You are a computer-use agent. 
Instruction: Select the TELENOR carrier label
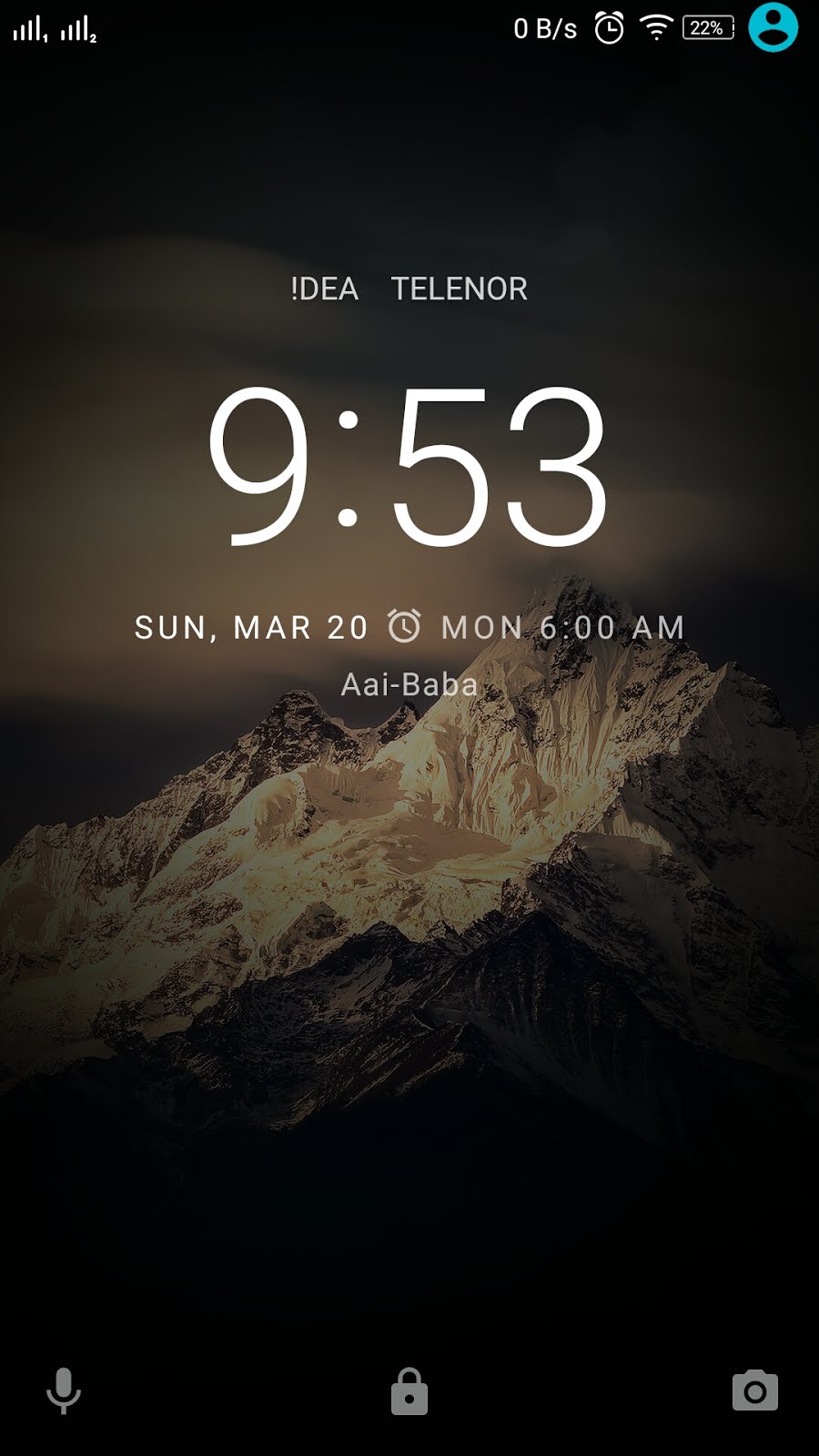[460, 288]
